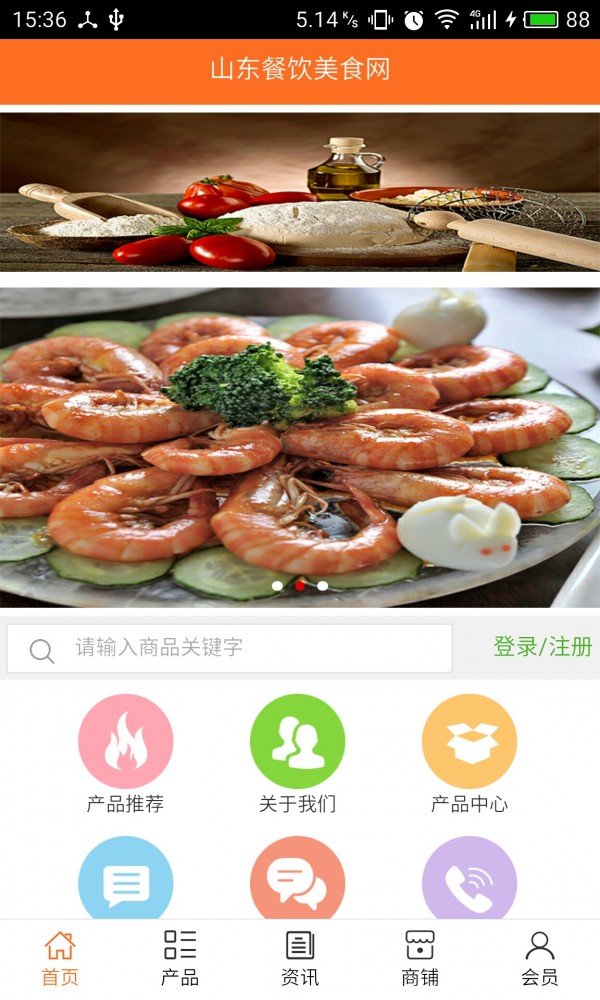Open the top cooking ingredients banner
The height and width of the screenshot is (1000, 600).
[x=300, y=190]
